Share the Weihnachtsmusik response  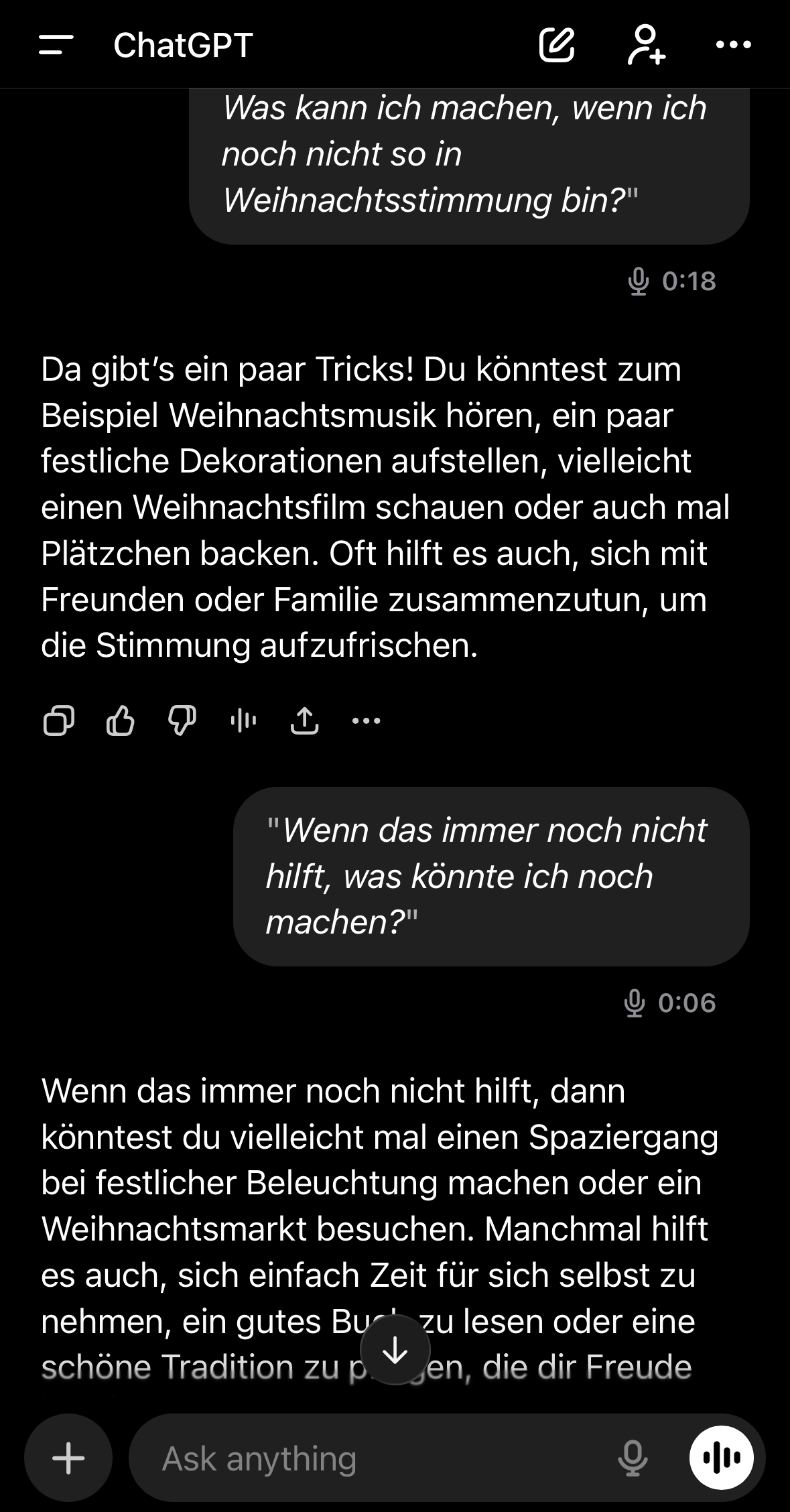(304, 721)
